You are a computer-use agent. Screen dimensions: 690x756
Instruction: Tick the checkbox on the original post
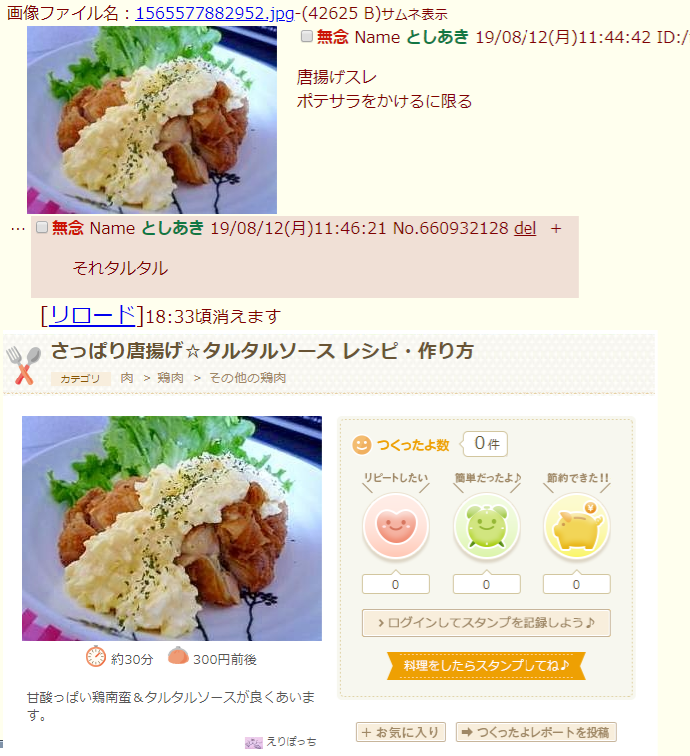click(x=307, y=36)
